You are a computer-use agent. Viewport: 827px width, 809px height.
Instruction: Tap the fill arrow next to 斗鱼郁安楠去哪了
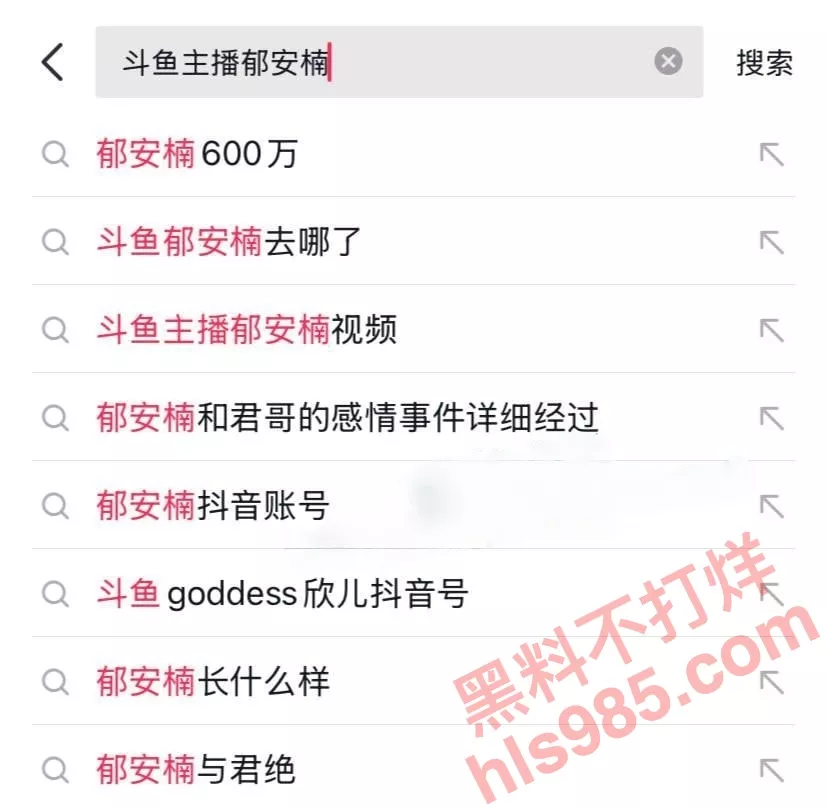[x=771, y=242]
